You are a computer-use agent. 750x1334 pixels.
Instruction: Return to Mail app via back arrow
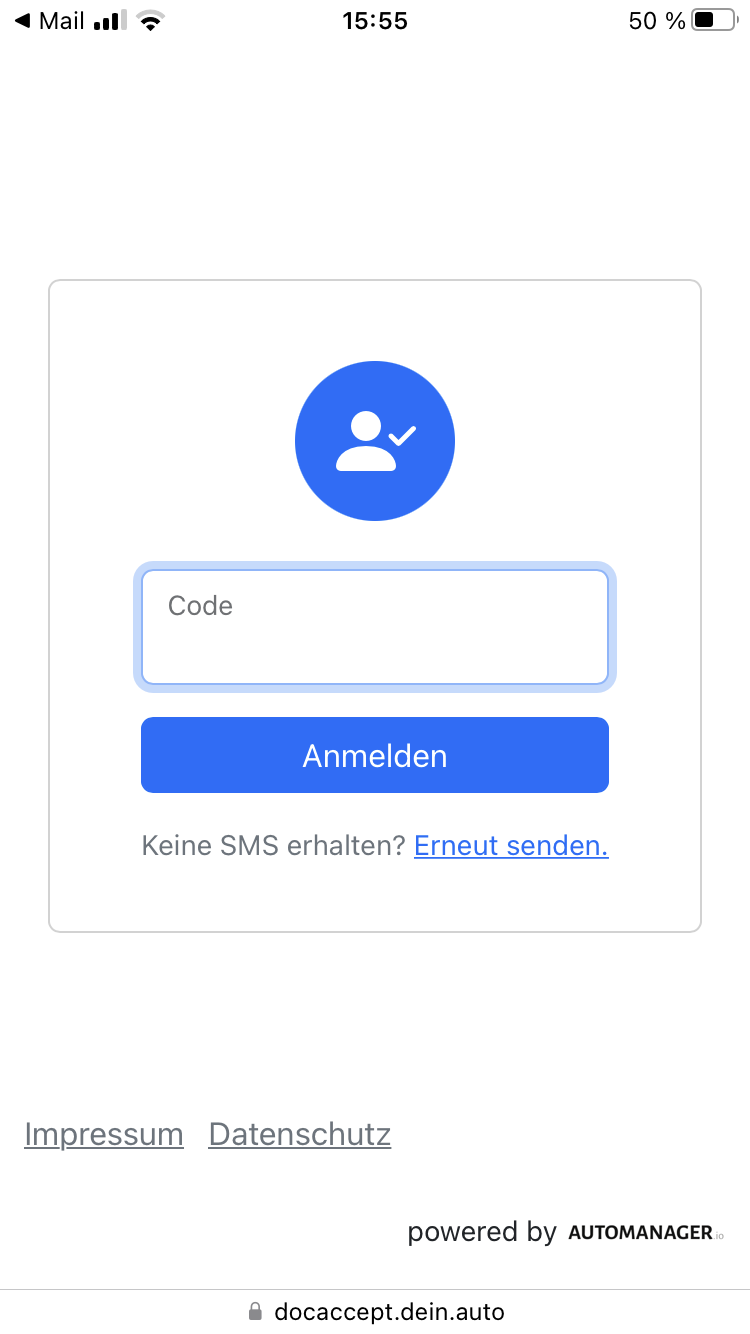(49, 21)
